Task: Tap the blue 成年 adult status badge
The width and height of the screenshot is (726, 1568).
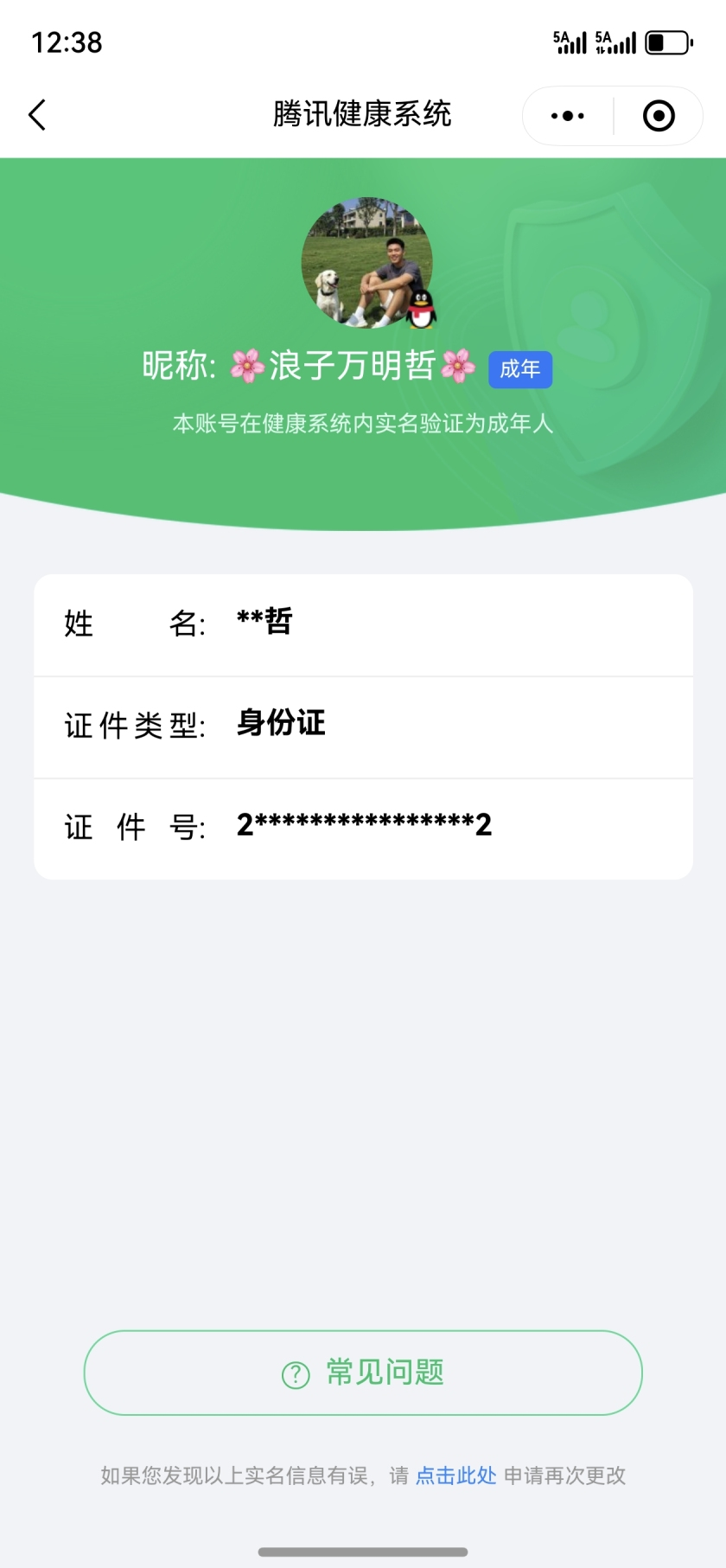Action: coord(519,368)
